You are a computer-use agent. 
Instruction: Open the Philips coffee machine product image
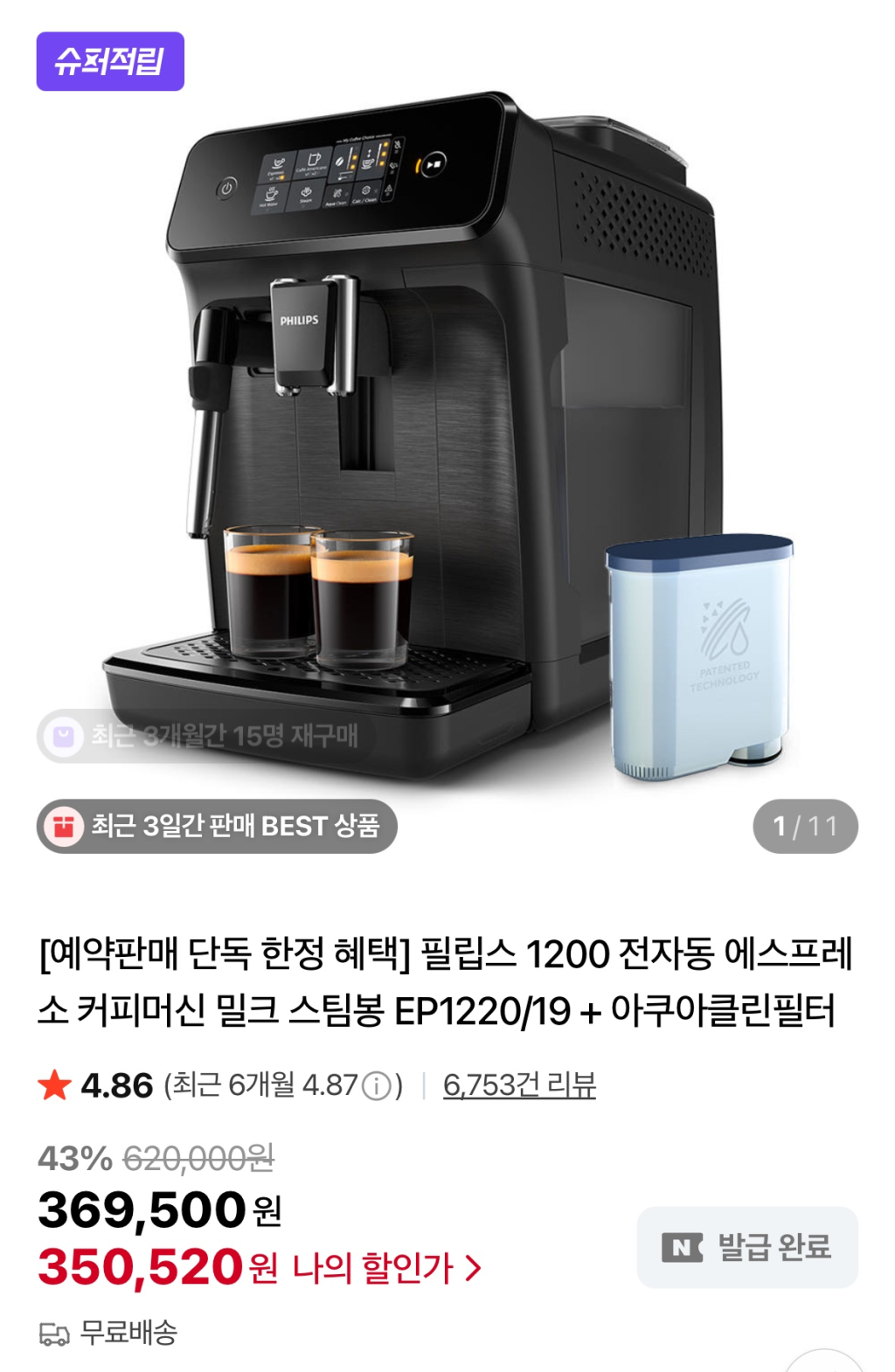(447, 437)
